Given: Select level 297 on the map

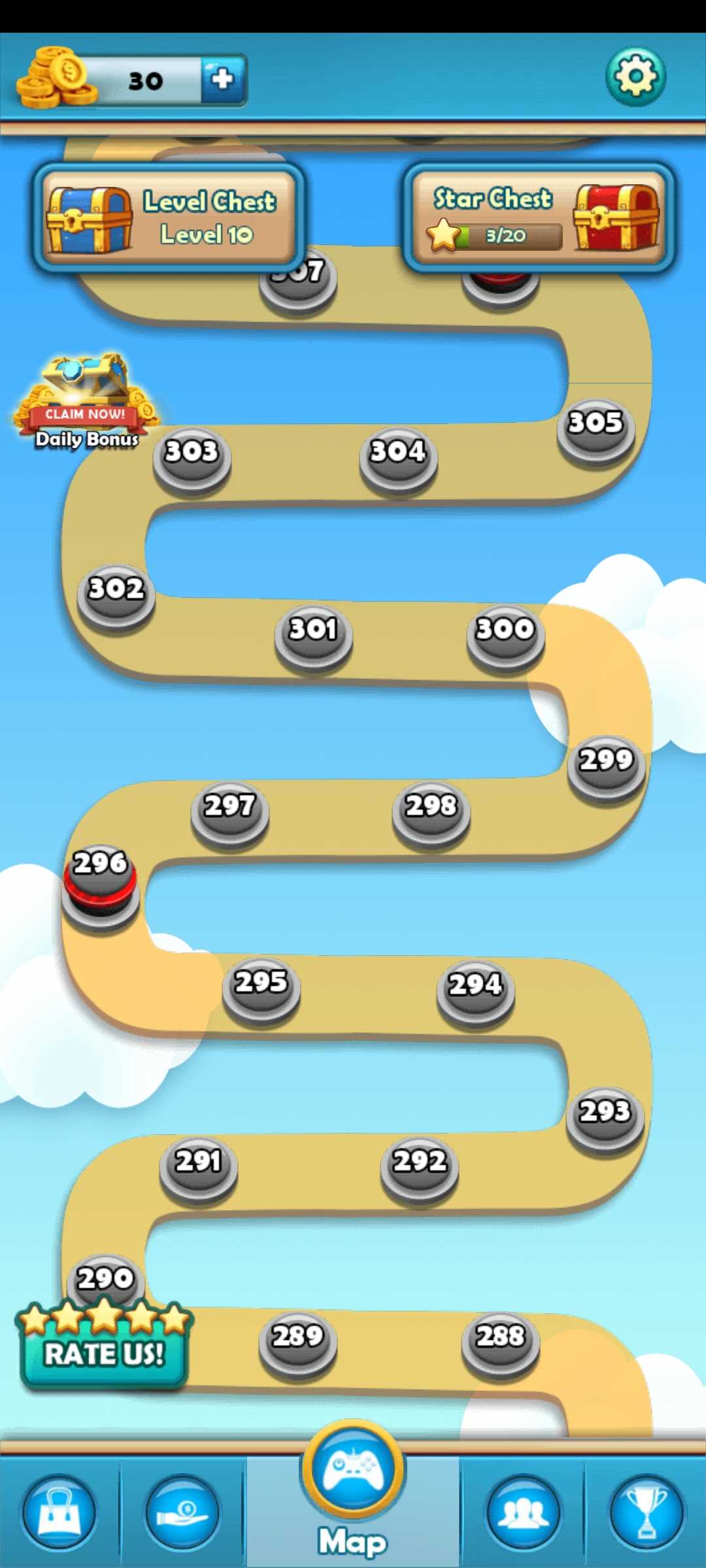Looking at the screenshot, I should tap(230, 814).
